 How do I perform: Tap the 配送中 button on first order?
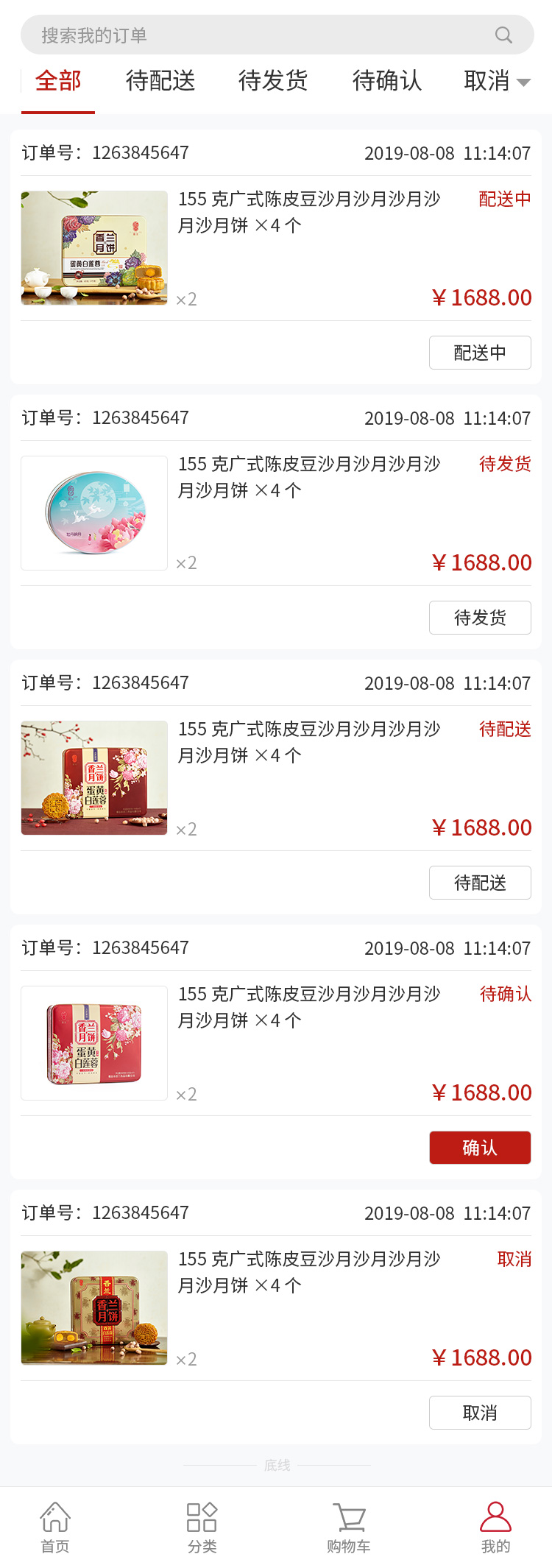[480, 353]
